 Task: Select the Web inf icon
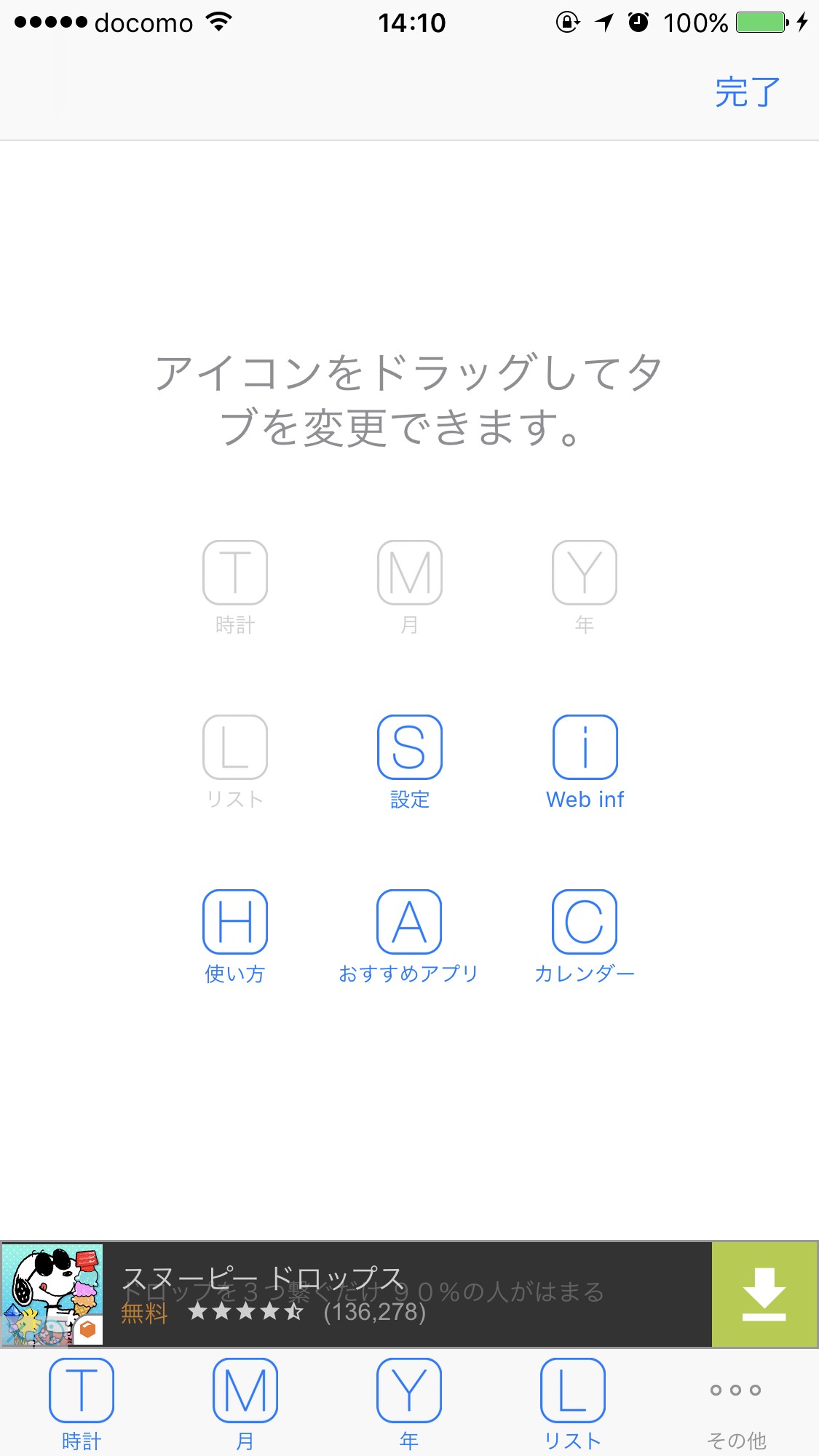click(585, 748)
